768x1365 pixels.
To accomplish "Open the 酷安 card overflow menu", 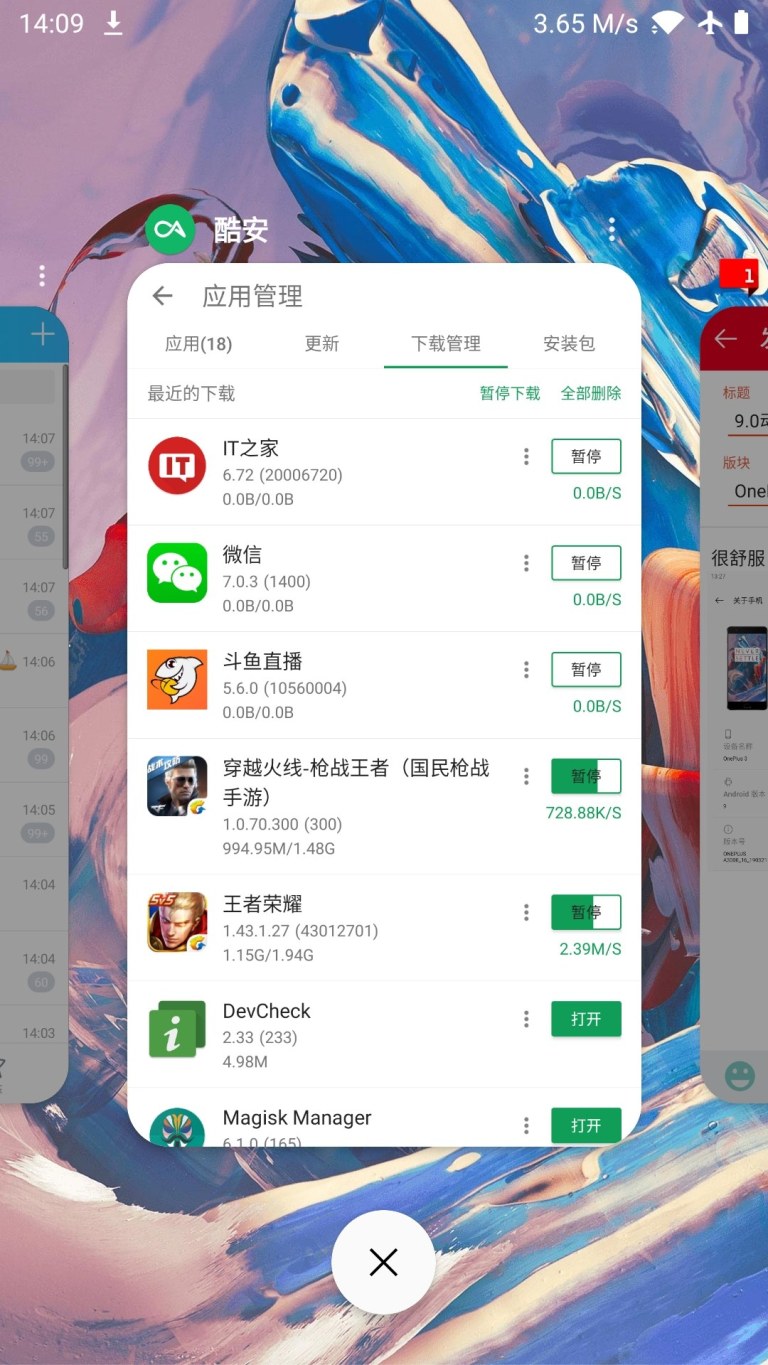I will point(612,230).
